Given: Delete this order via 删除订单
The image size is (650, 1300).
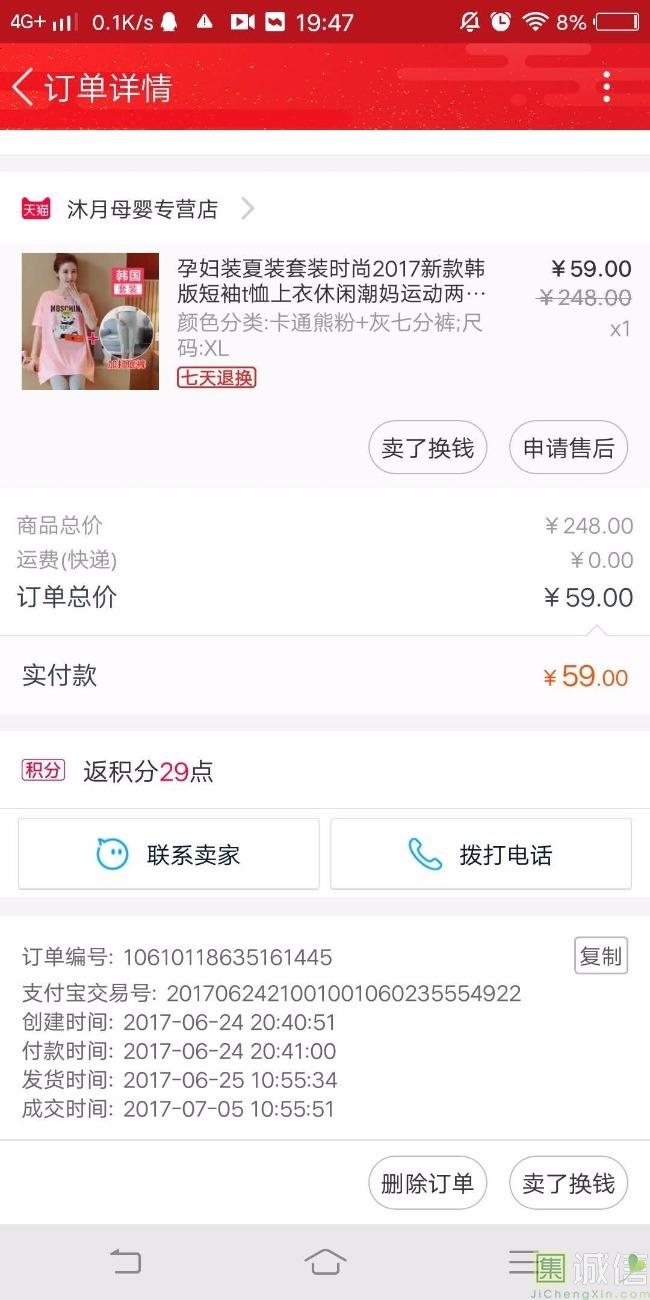Looking at the screenshot, I should [x=427, y=1184].
